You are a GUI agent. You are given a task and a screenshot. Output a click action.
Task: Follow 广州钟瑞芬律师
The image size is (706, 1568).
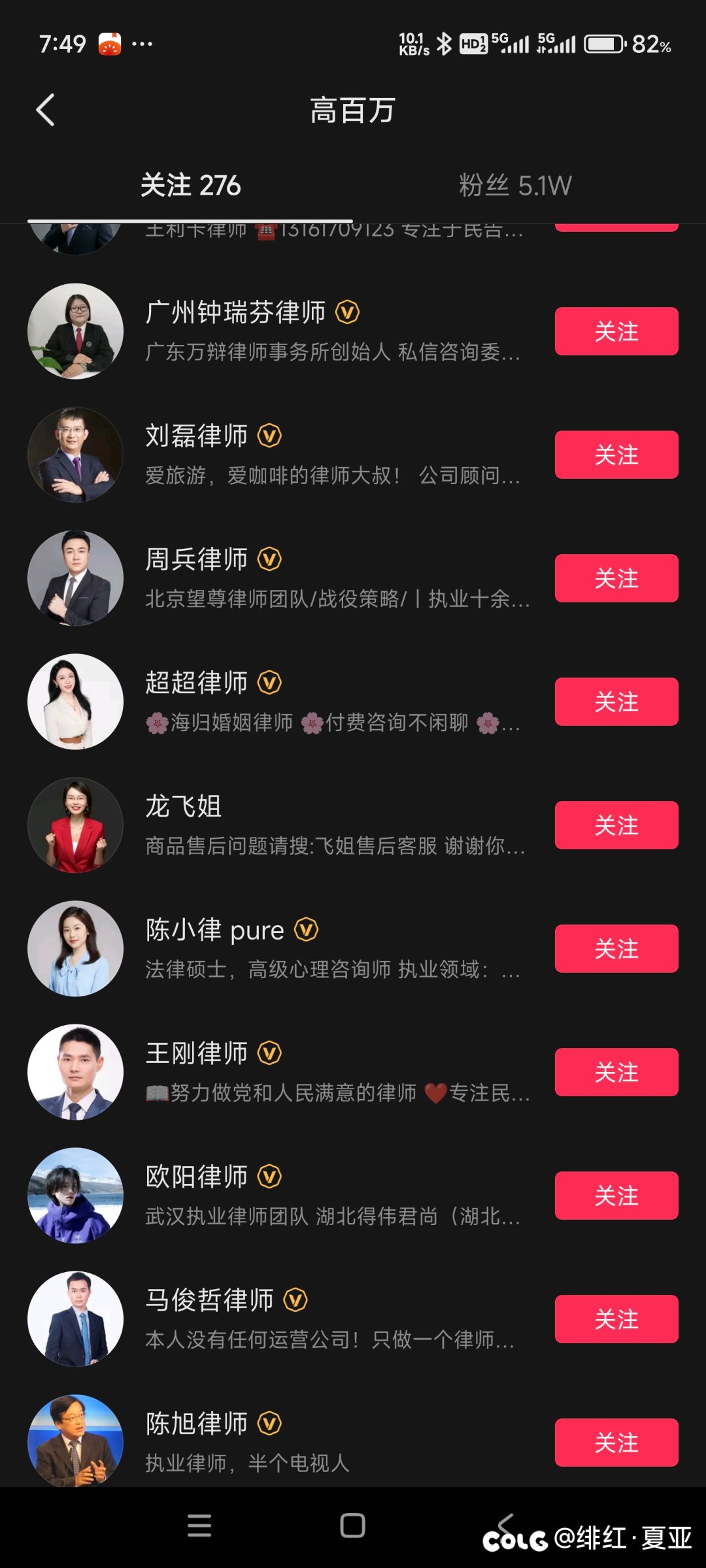tap(615, 331)
